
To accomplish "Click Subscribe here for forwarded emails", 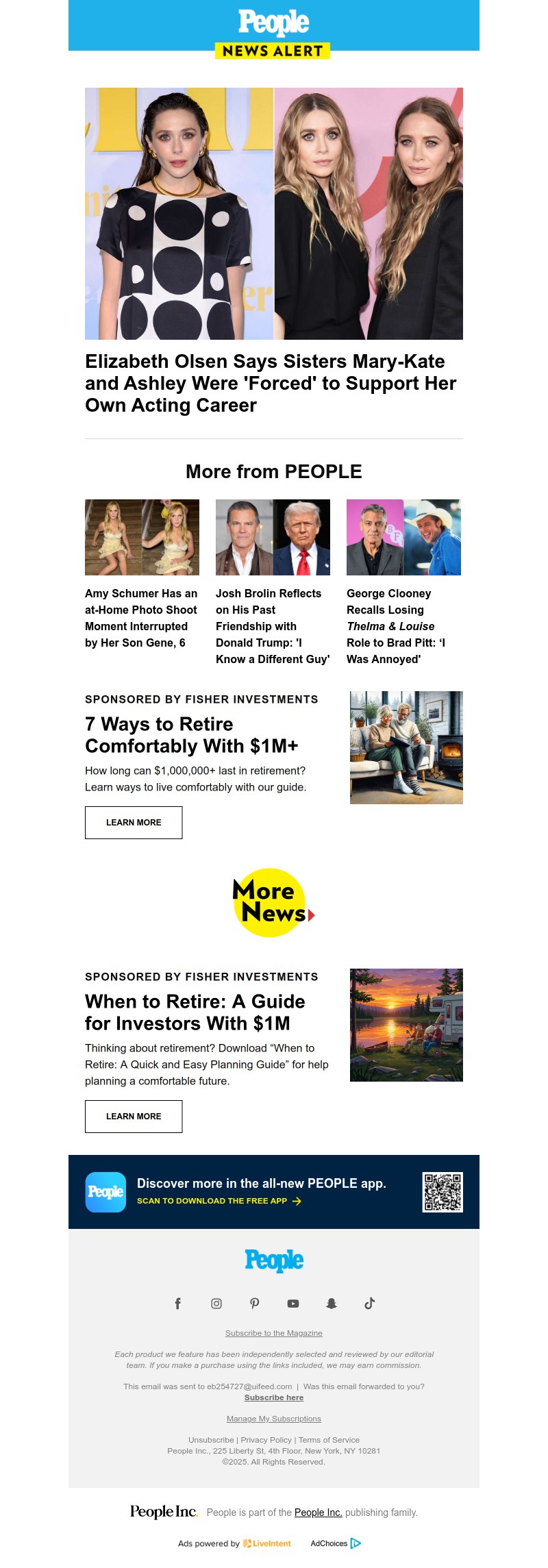I will tap(273, 1397).
